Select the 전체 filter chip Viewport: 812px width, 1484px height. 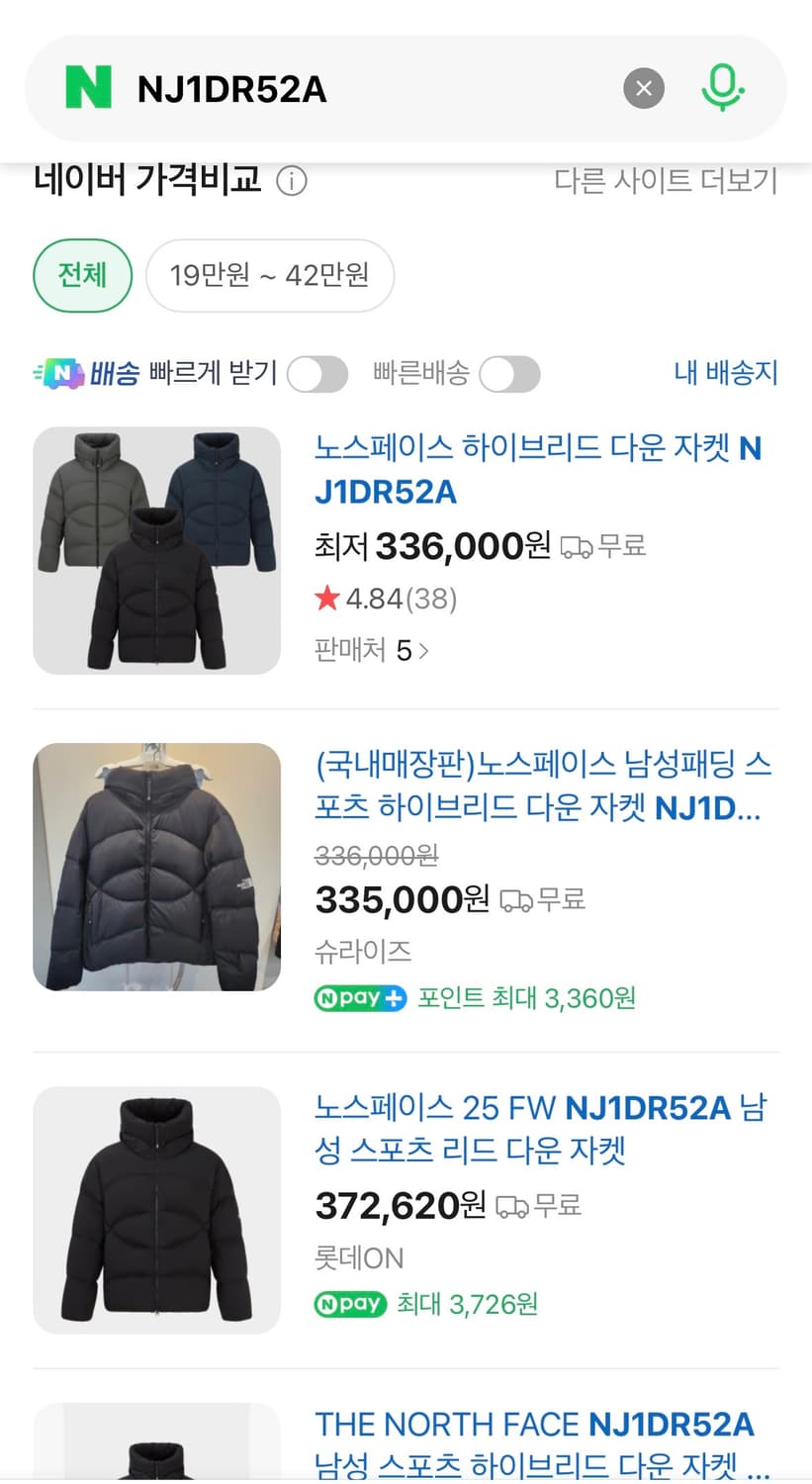point(82,276)
